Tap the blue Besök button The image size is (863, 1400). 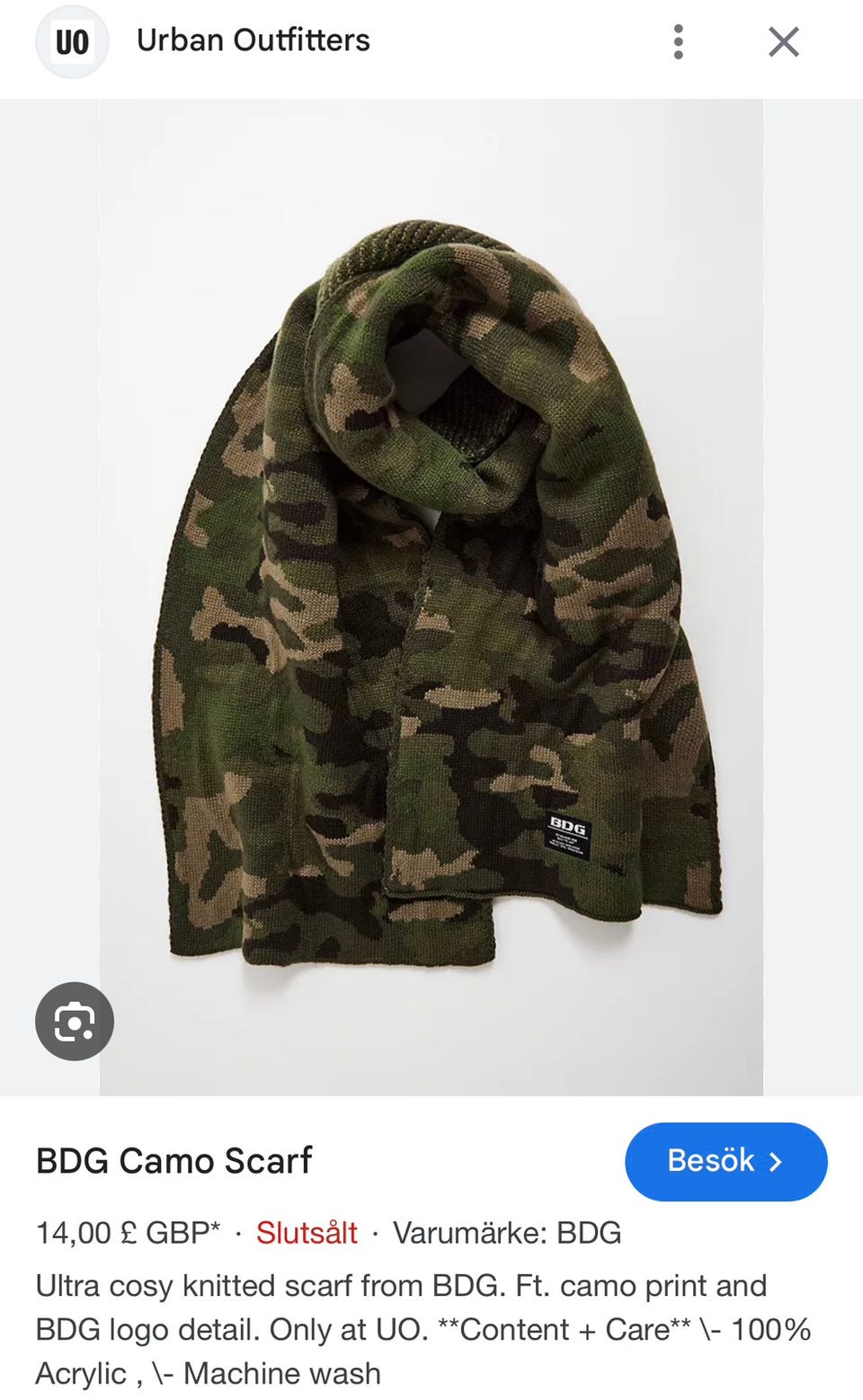point(725,1161)
